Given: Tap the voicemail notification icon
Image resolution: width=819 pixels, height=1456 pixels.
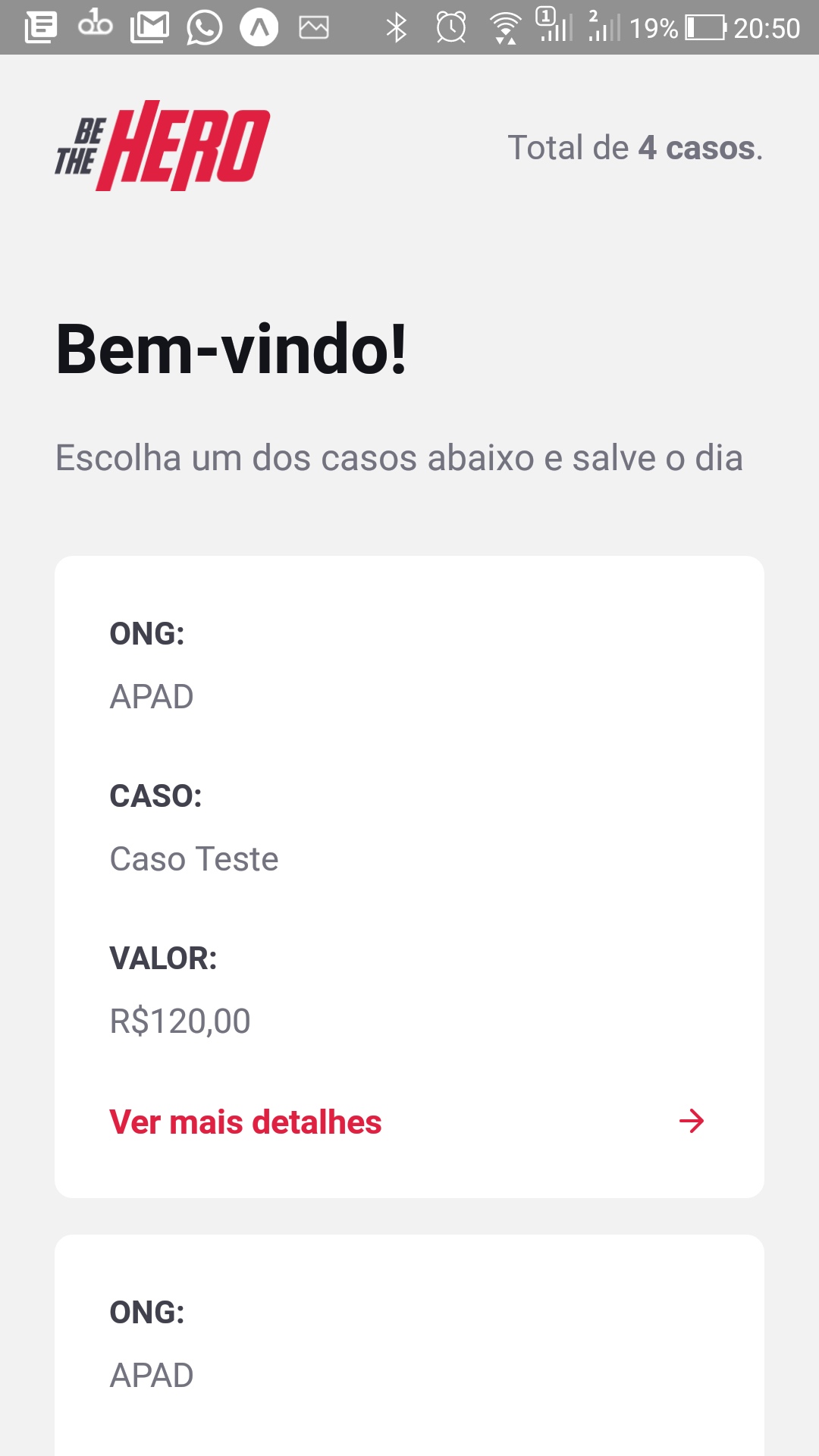Looking at the screenshot, I should click(96, 27).
